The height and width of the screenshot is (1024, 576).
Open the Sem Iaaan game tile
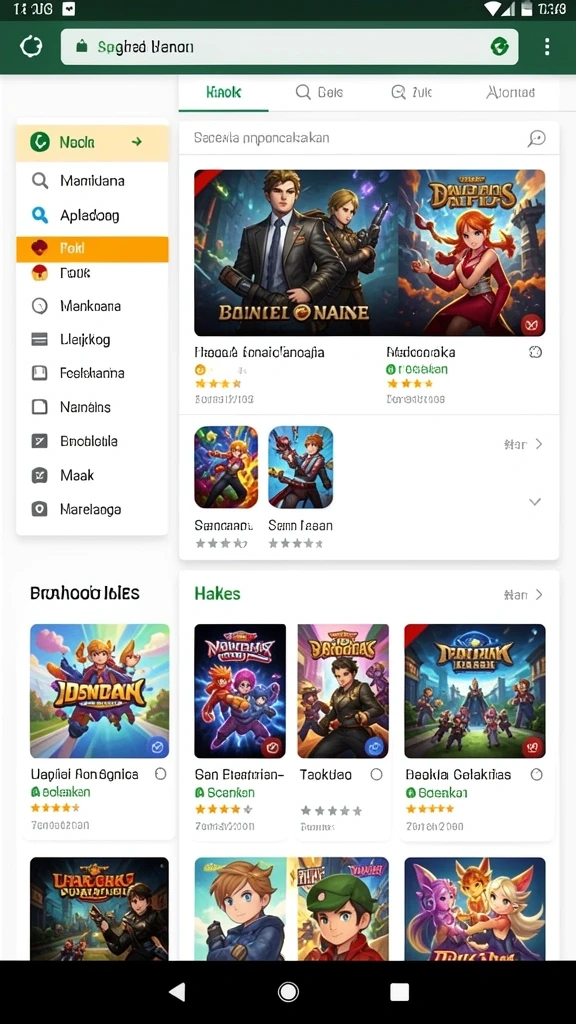click(x=300, y=487)
